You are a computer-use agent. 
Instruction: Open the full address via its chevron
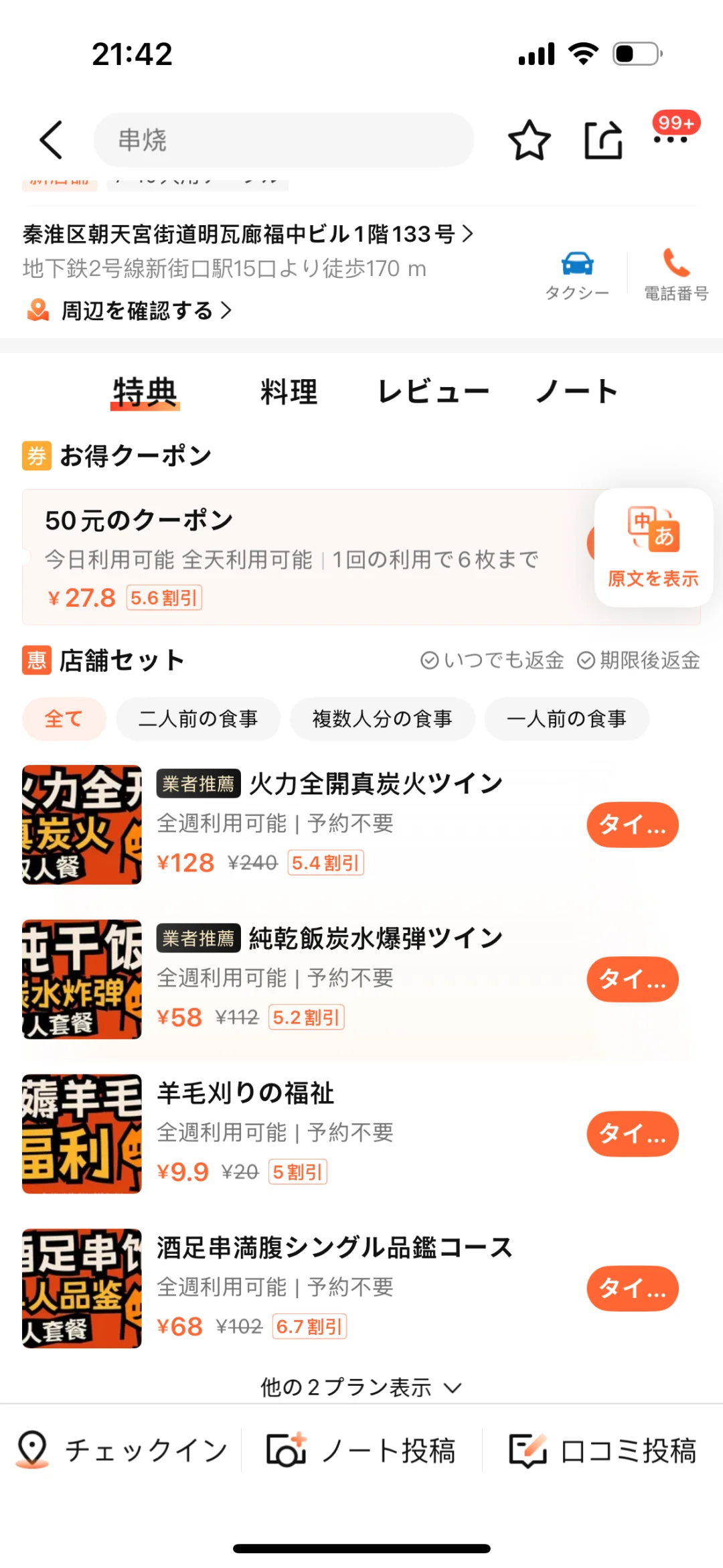coord(469,234)
